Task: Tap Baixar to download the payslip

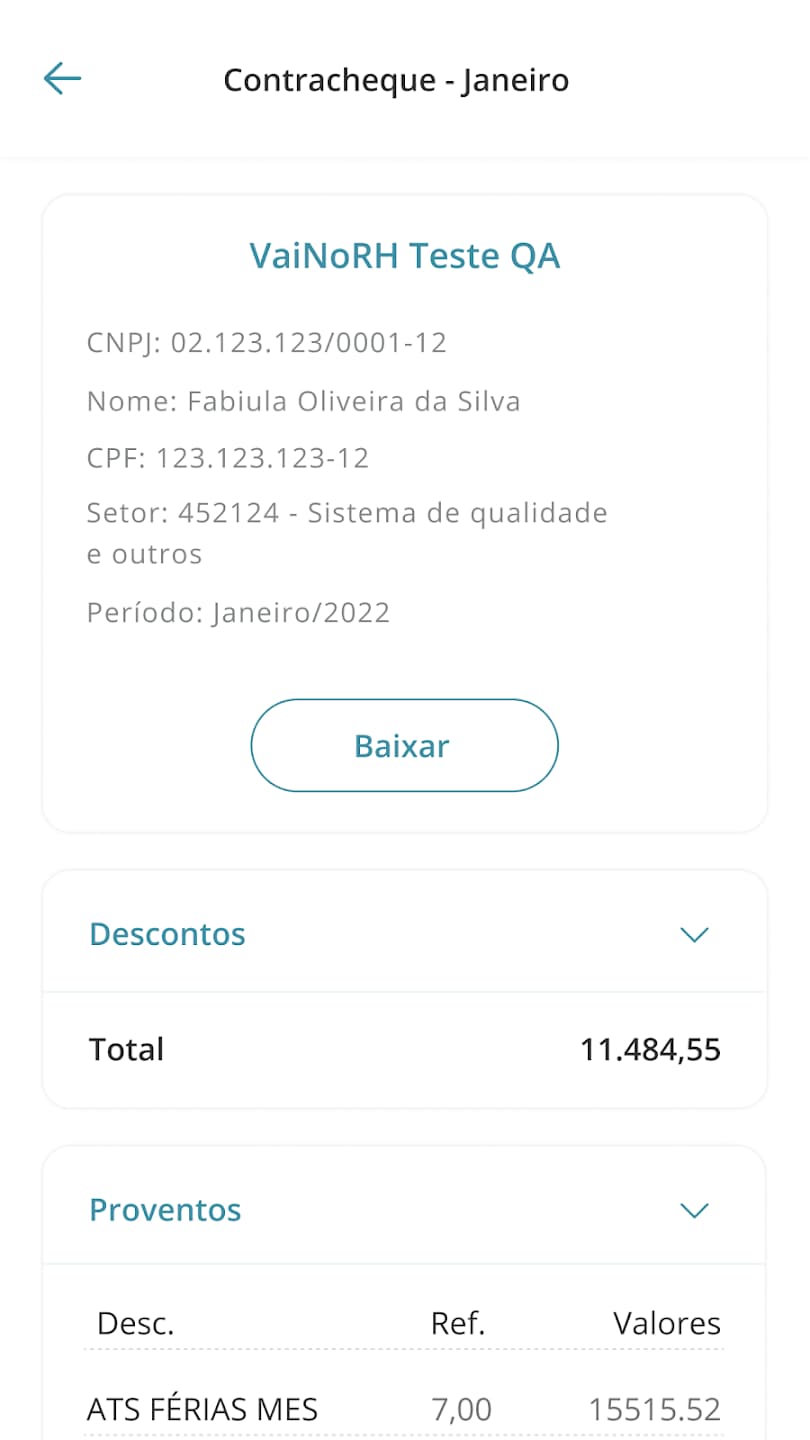Action: click(x=404, y=745)
